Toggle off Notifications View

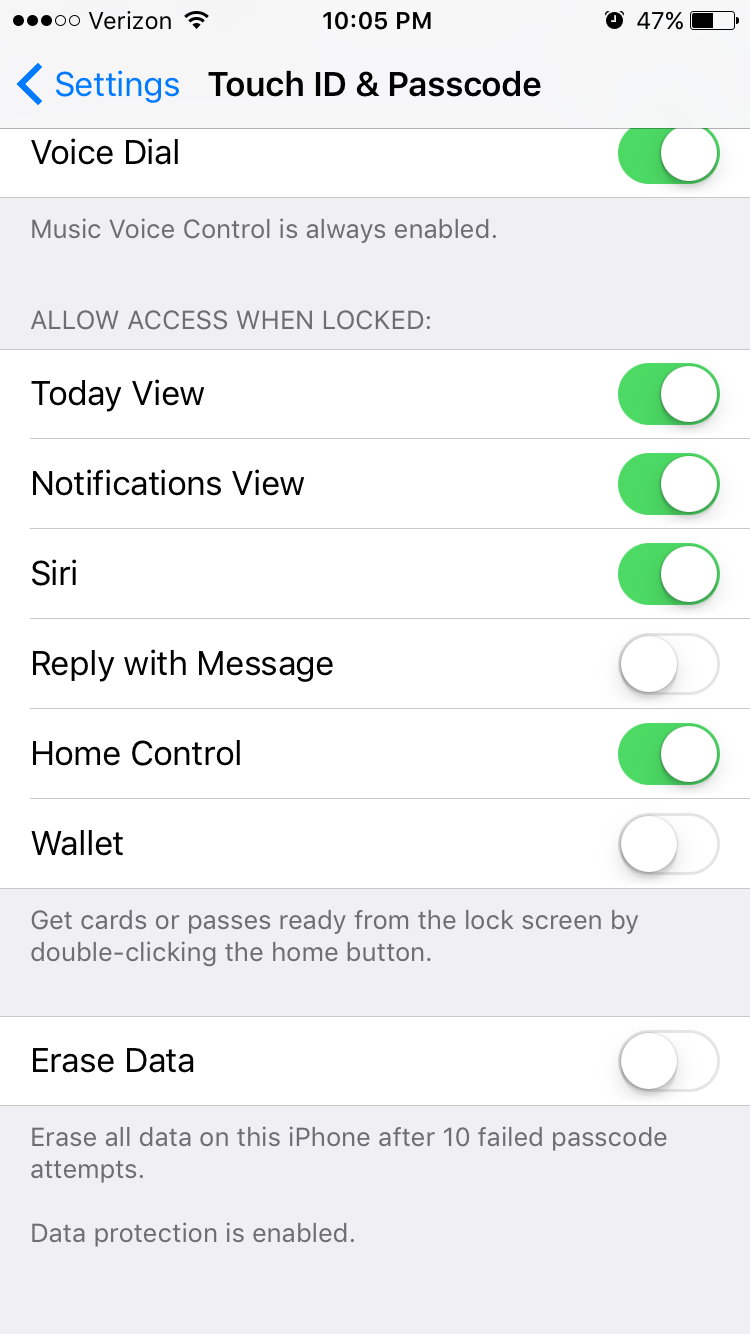point(669,484)
